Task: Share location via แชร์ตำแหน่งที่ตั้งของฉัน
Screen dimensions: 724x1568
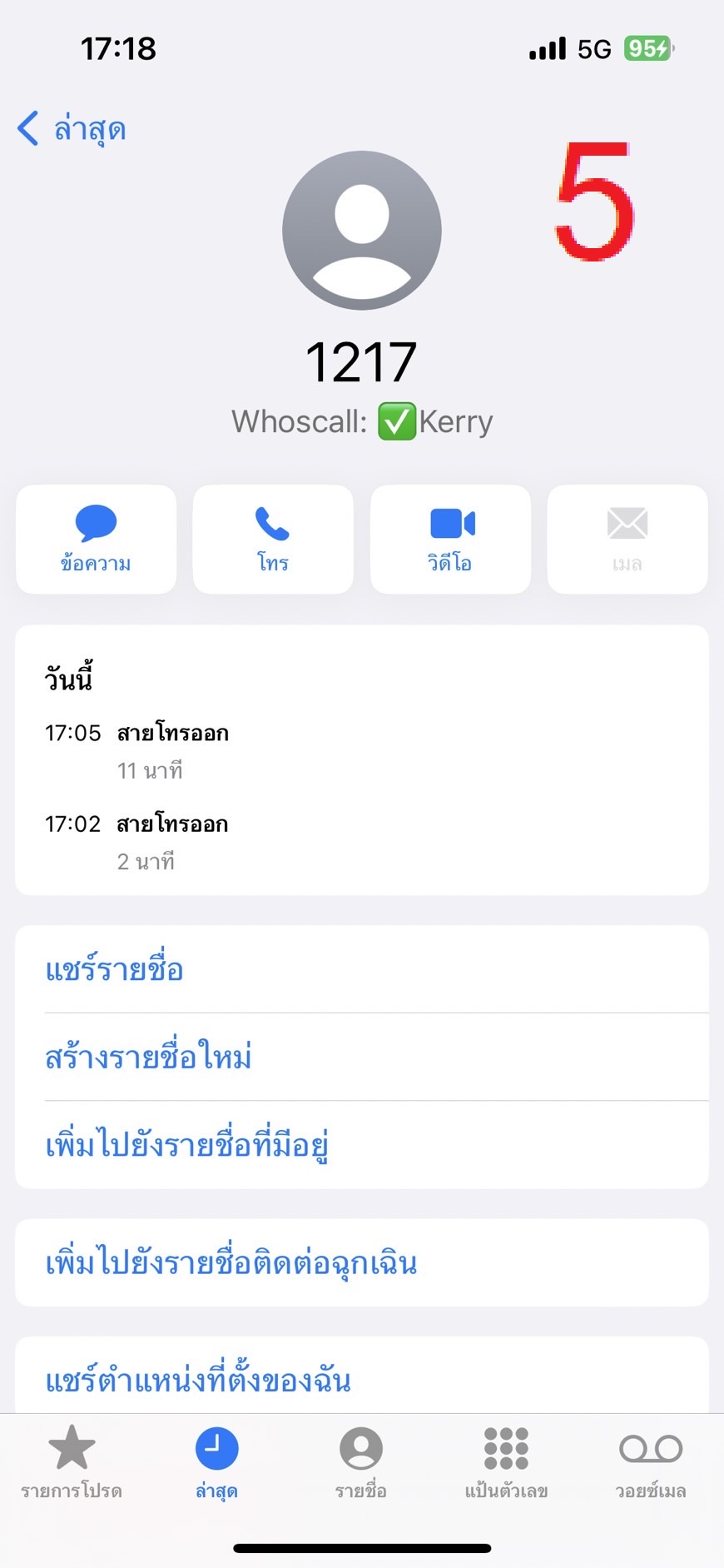Action: click(x=362, y=1376)
